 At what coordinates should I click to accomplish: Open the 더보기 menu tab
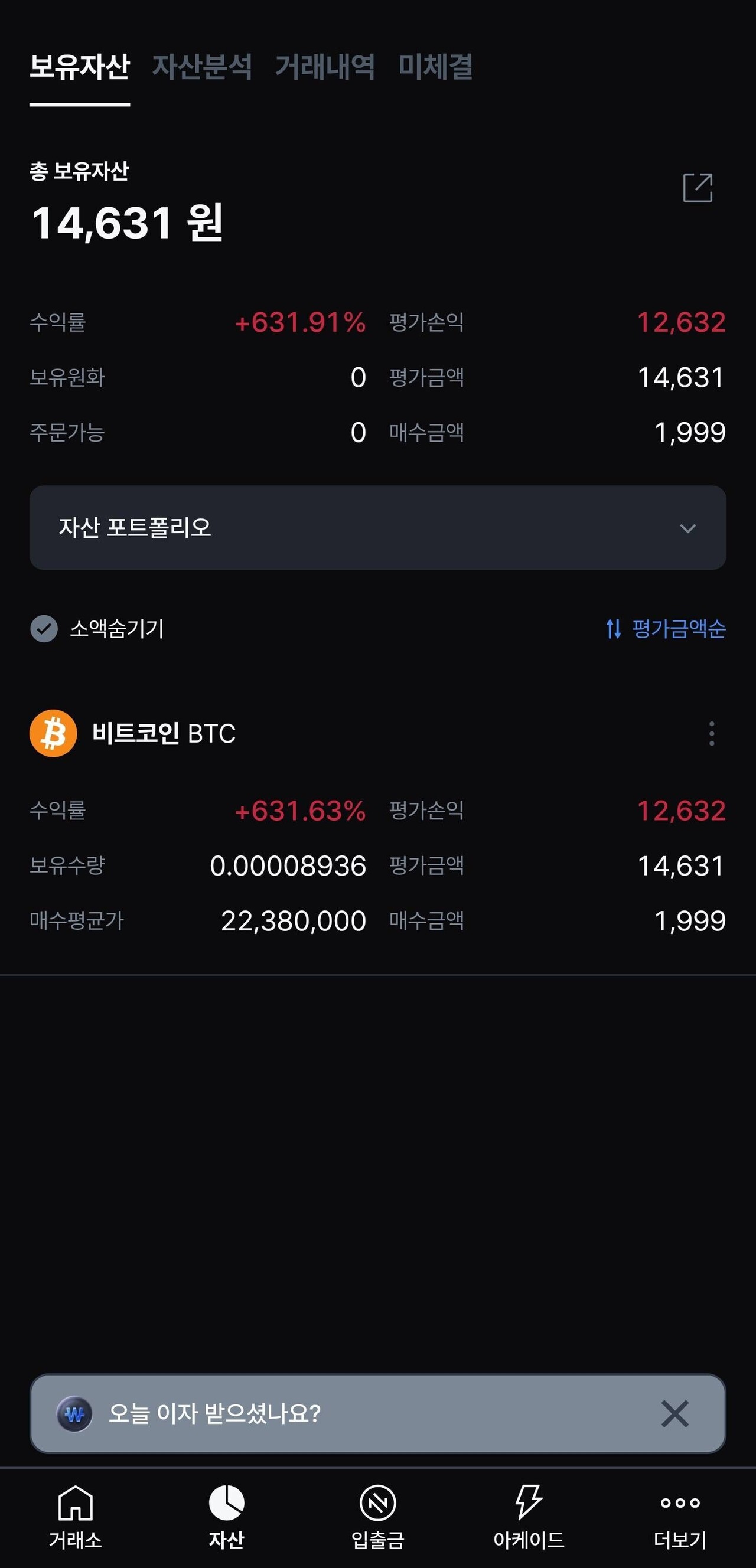coord(680,1515)
